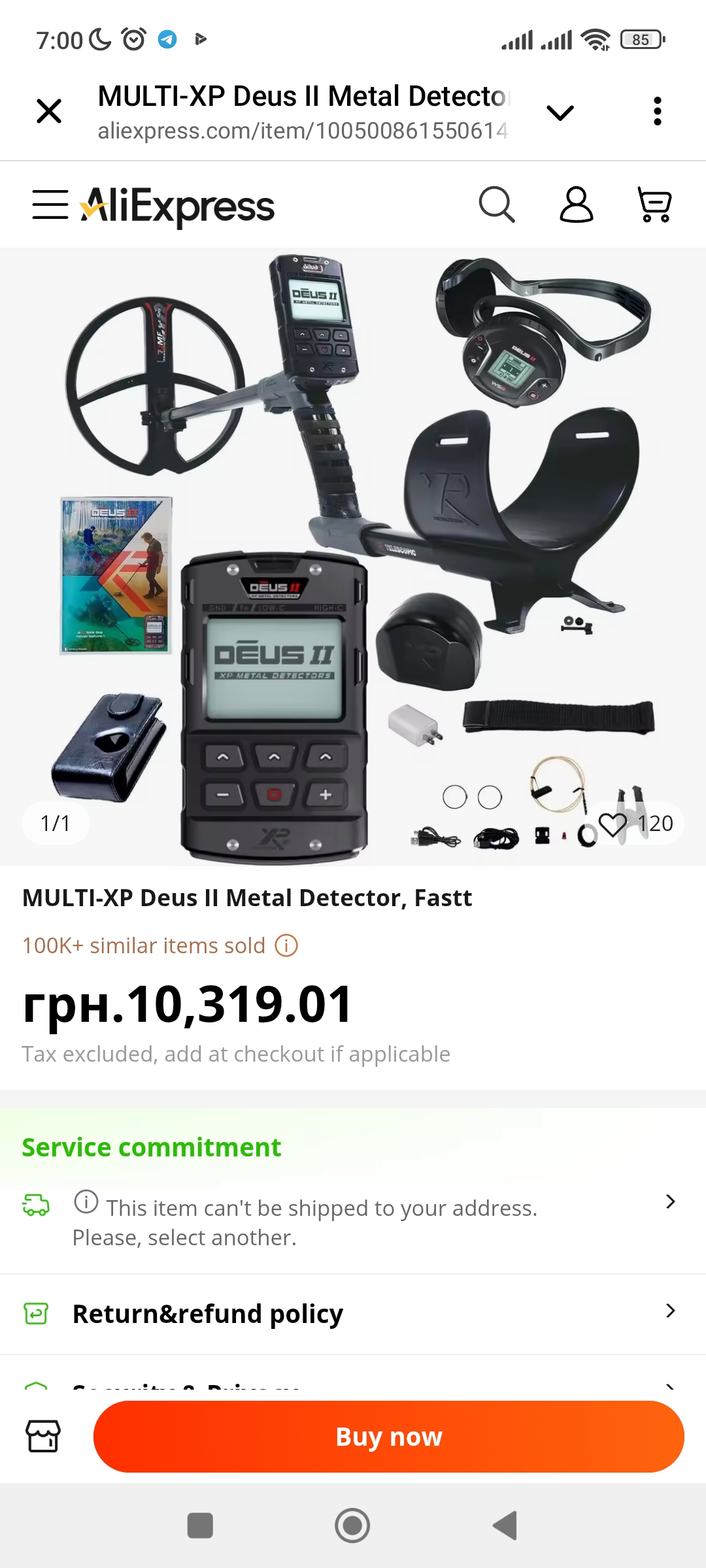Screen dimensions: 706x1568
Task: Open the Return&refund policy row
Action: (x=353, y=1314)
